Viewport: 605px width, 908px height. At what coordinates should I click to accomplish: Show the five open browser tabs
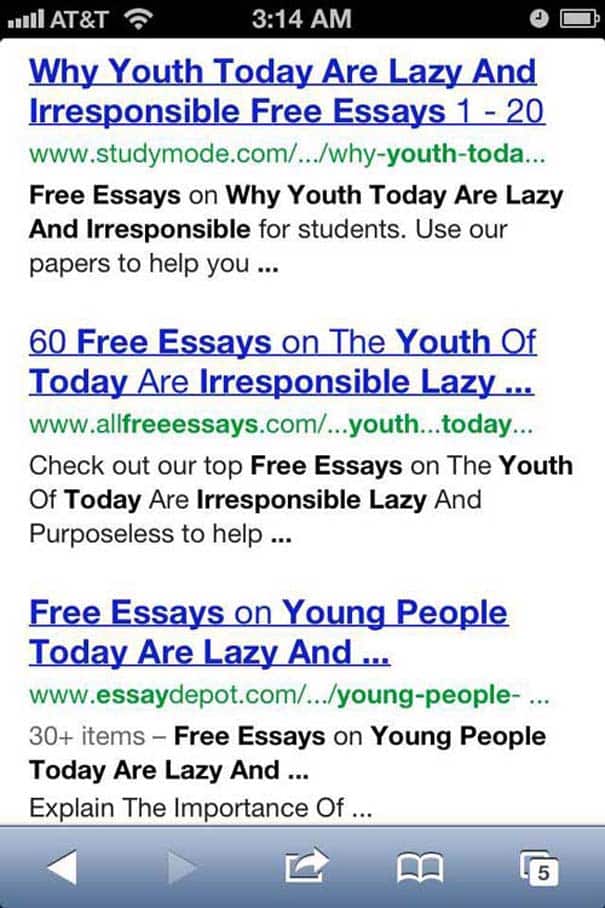(x=540, y=868)
